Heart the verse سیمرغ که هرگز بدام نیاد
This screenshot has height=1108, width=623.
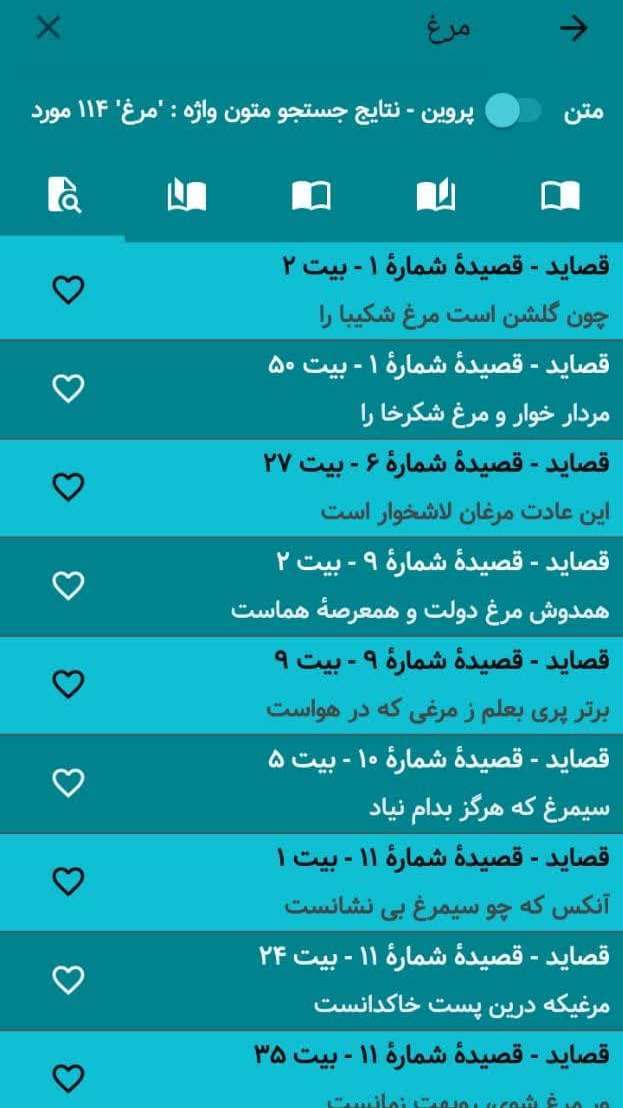pos(68,783)
